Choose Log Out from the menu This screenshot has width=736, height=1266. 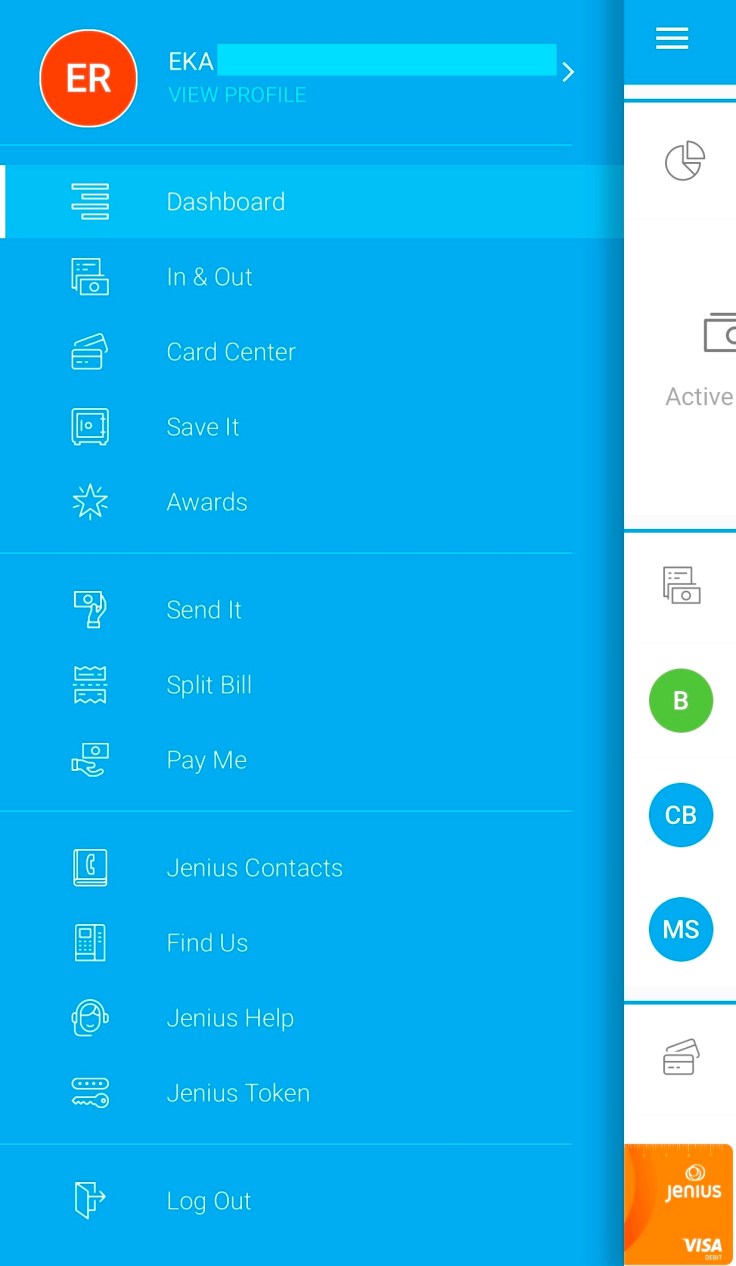208,1200
